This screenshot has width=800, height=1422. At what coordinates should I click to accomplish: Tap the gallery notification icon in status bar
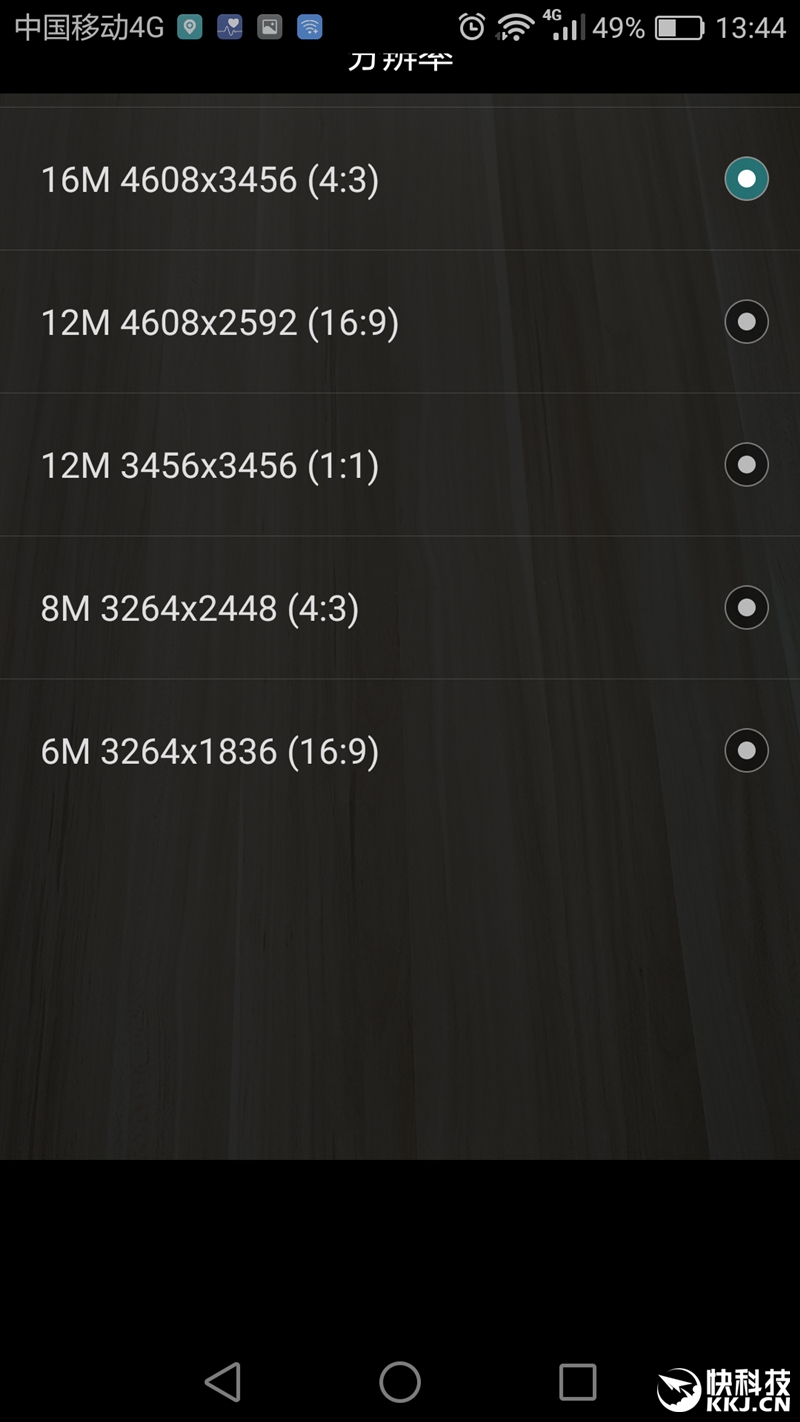pyautogui.click(x=268, y=27)
